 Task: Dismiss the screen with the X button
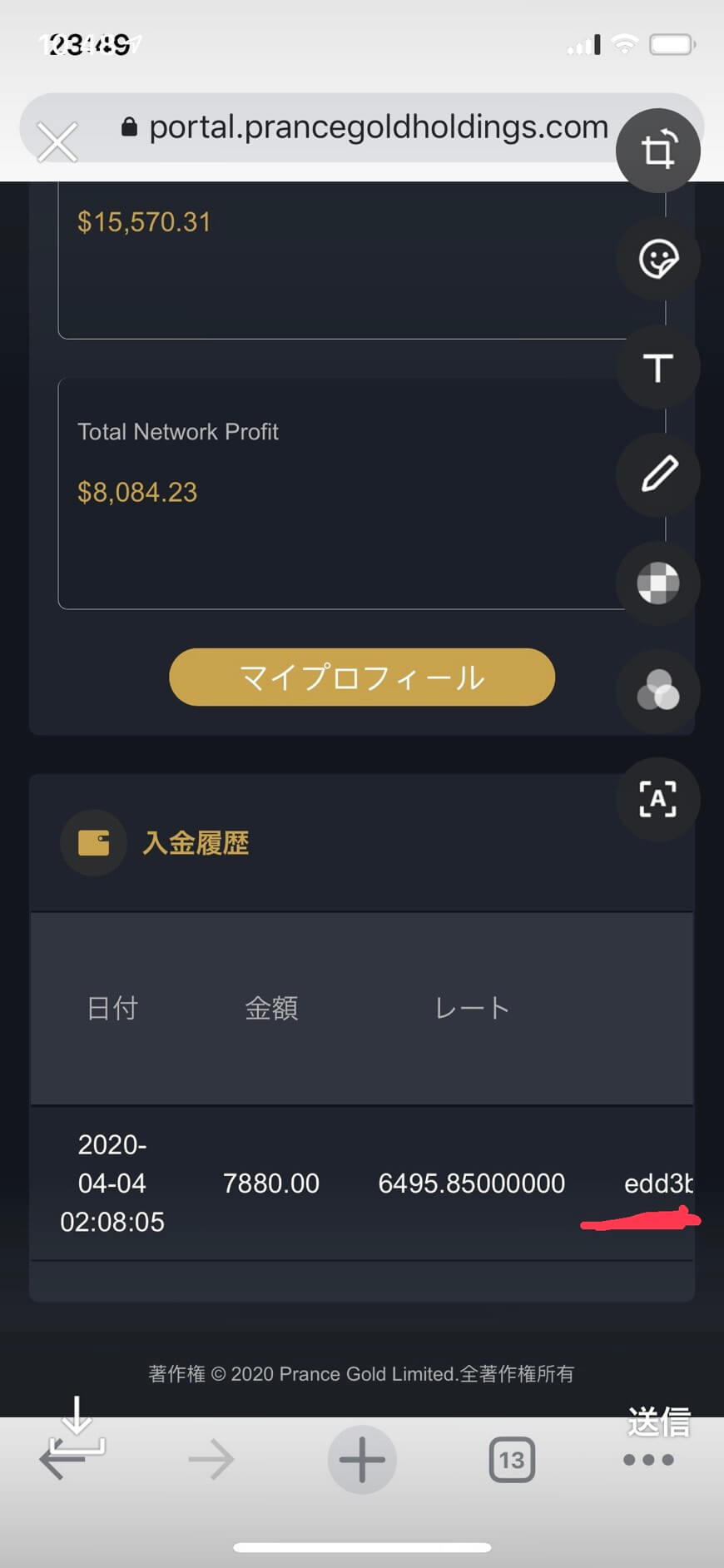click(x=57, y=142)
